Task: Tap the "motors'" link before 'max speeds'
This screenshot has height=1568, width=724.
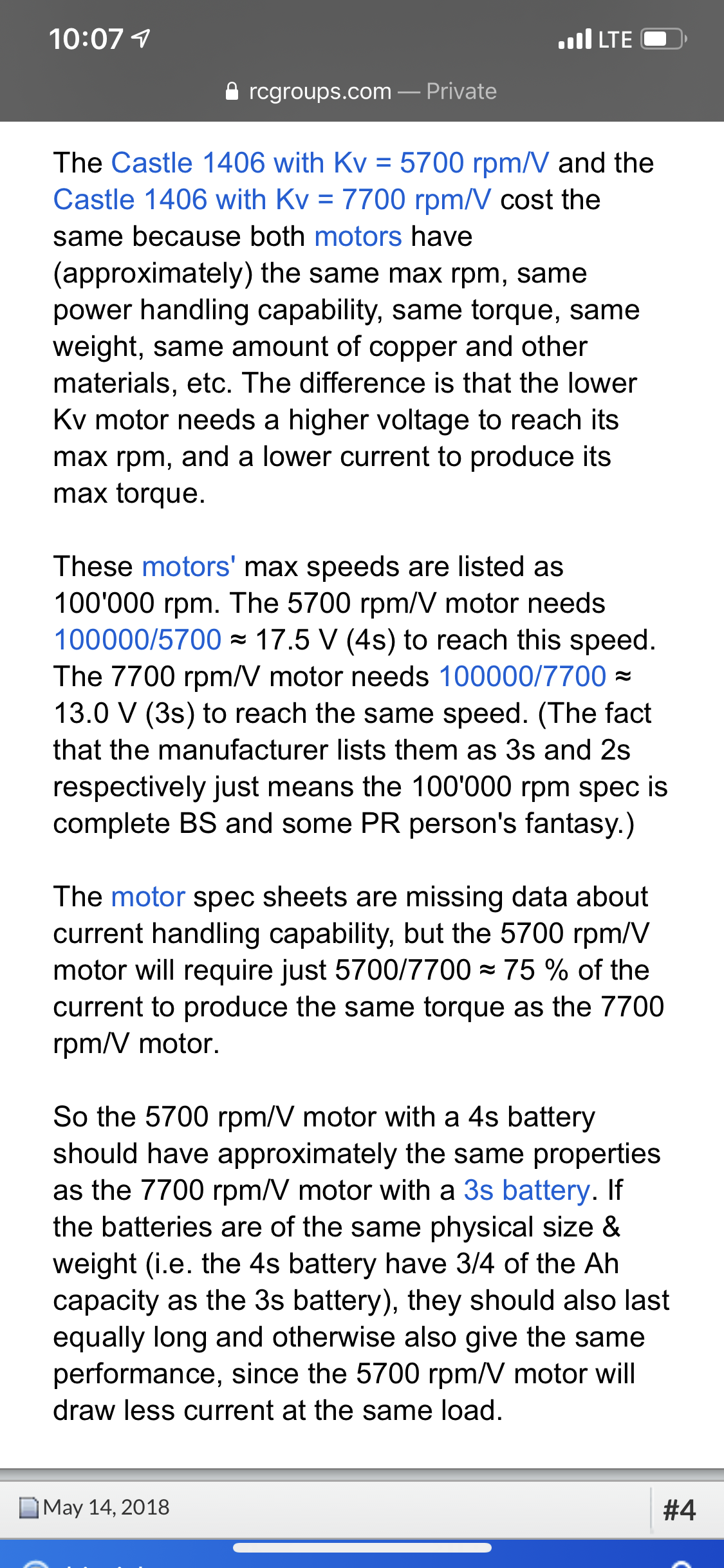Action: point(189,566)
